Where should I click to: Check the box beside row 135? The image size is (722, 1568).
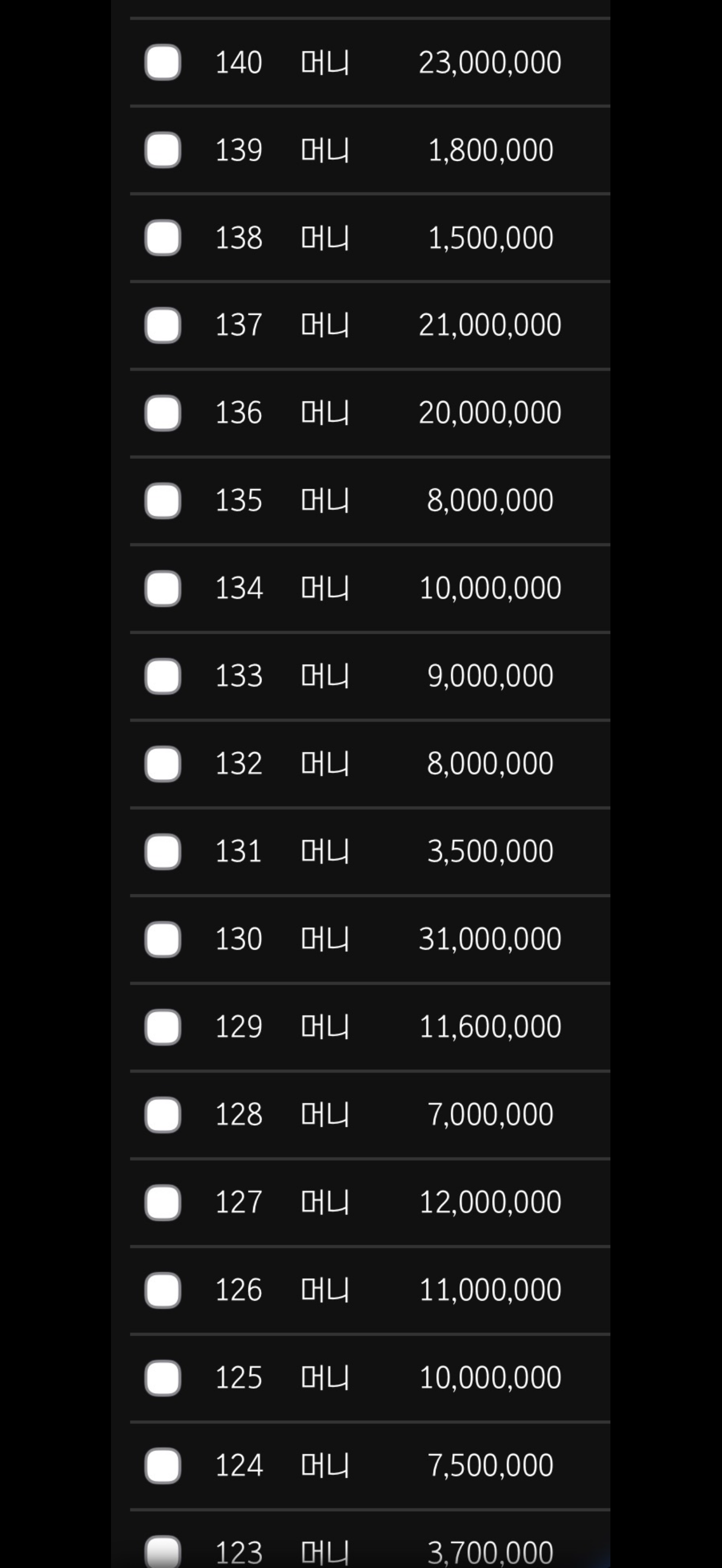tap(162, 500)
